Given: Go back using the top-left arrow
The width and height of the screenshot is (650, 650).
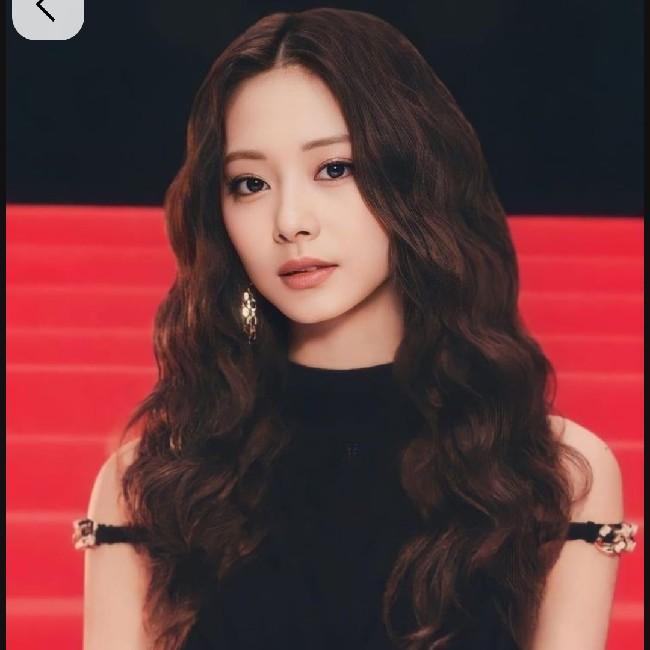Looking at the screenshot, I should tap(46, 10).
